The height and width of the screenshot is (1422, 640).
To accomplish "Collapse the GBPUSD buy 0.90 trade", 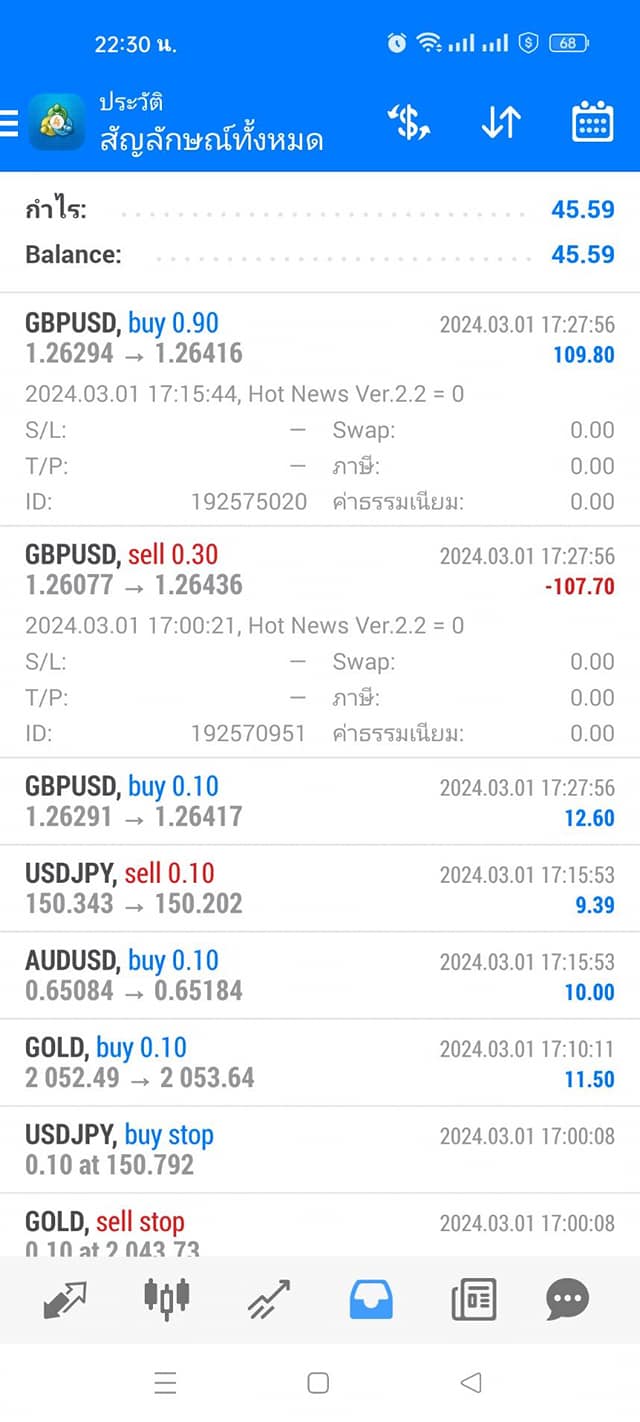I will [320, 410].
